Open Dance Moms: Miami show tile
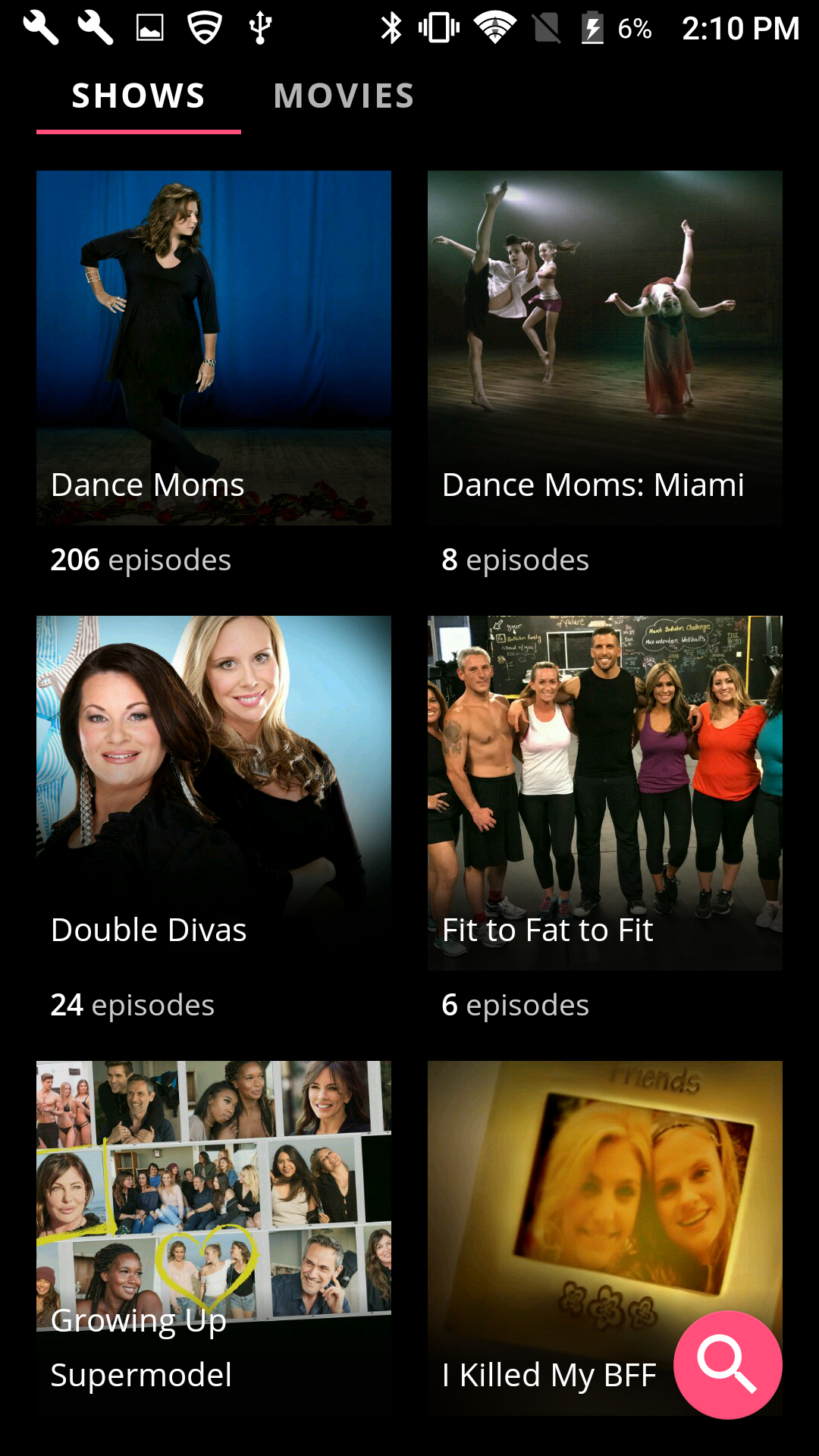Screen dimensions: 819x1456 click(x=604, y=349)
